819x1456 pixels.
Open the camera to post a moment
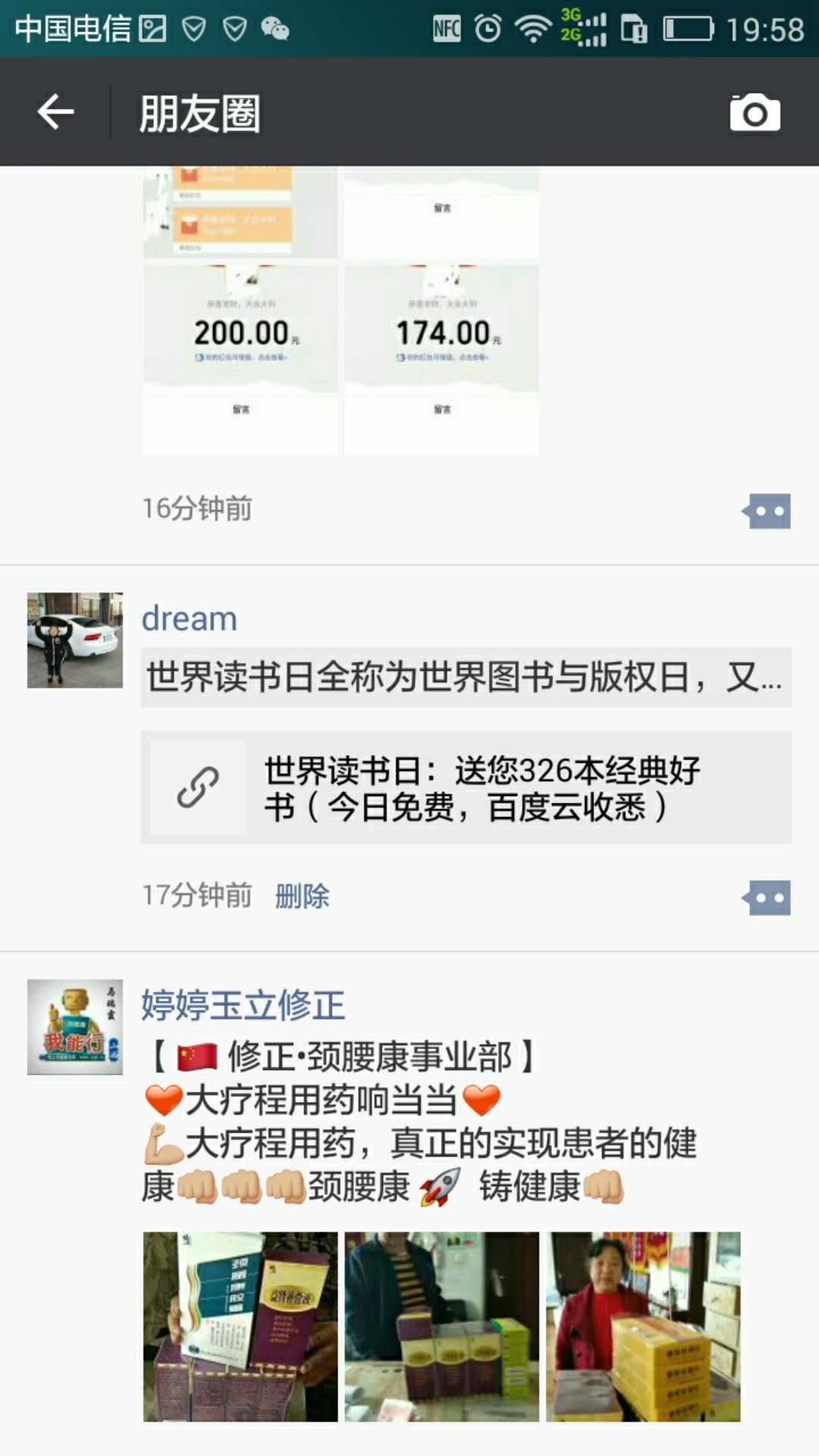pyautogui.click(x=755, y=113)
